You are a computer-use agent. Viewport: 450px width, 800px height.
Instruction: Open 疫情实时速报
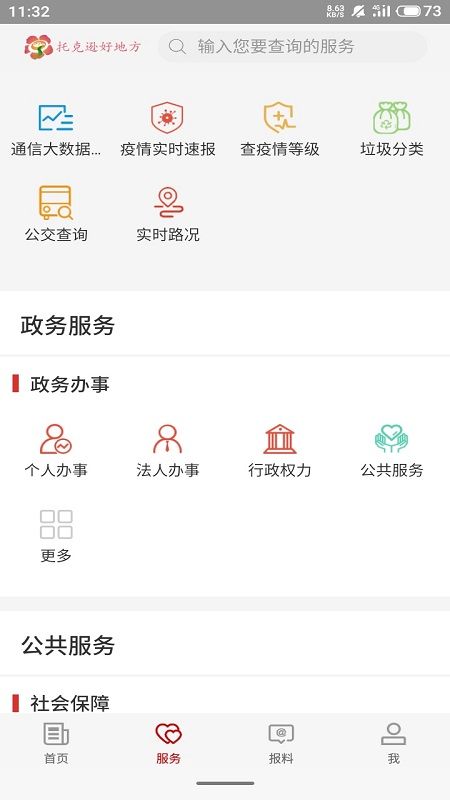click(168, 130)
